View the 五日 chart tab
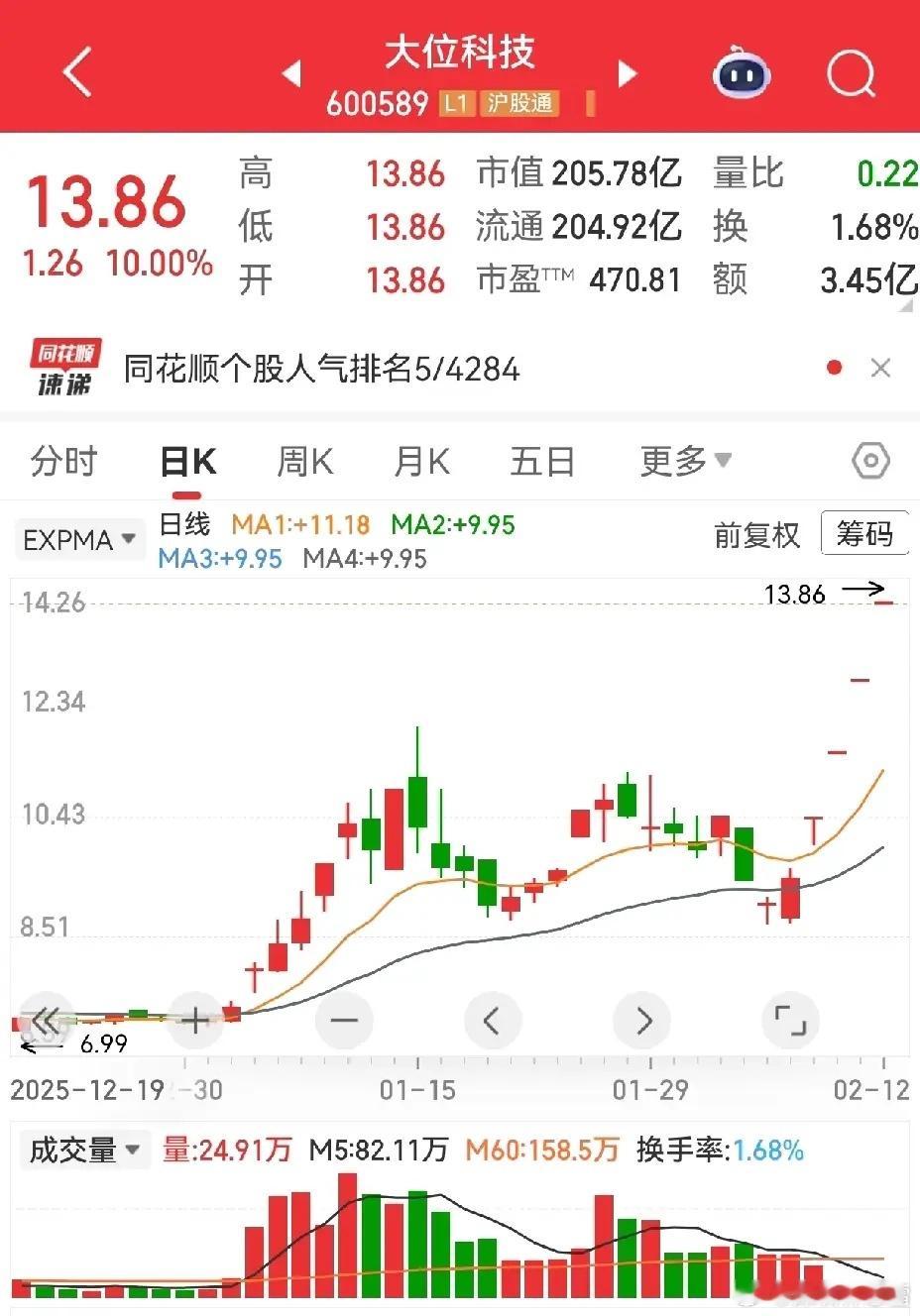Image resolution: width=920 pixels, height=1316 pixels. point(541,462)
